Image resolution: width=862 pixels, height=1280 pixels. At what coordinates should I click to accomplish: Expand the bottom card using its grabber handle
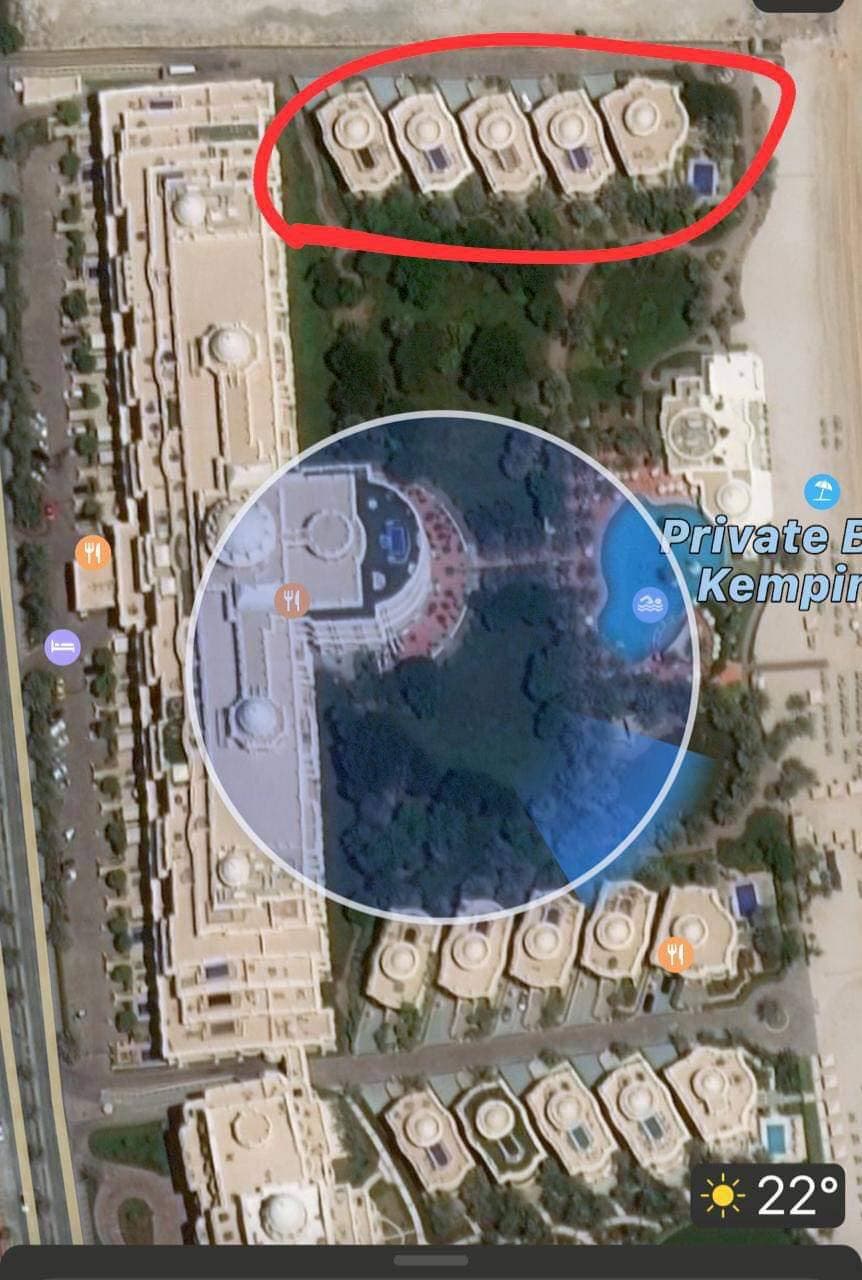[x=430, y=1260]
